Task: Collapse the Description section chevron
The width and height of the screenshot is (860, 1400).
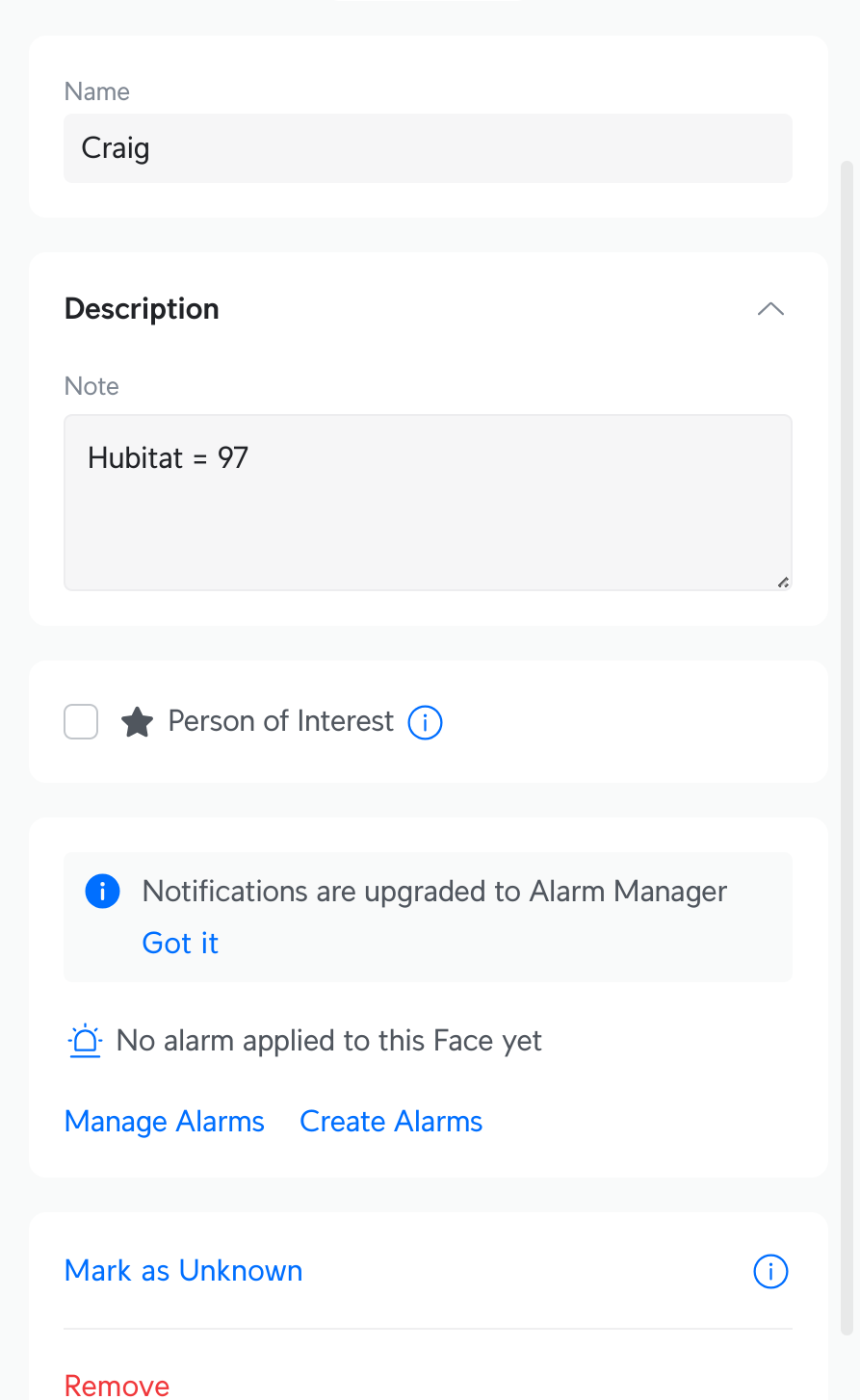Action: click(770, 309)
